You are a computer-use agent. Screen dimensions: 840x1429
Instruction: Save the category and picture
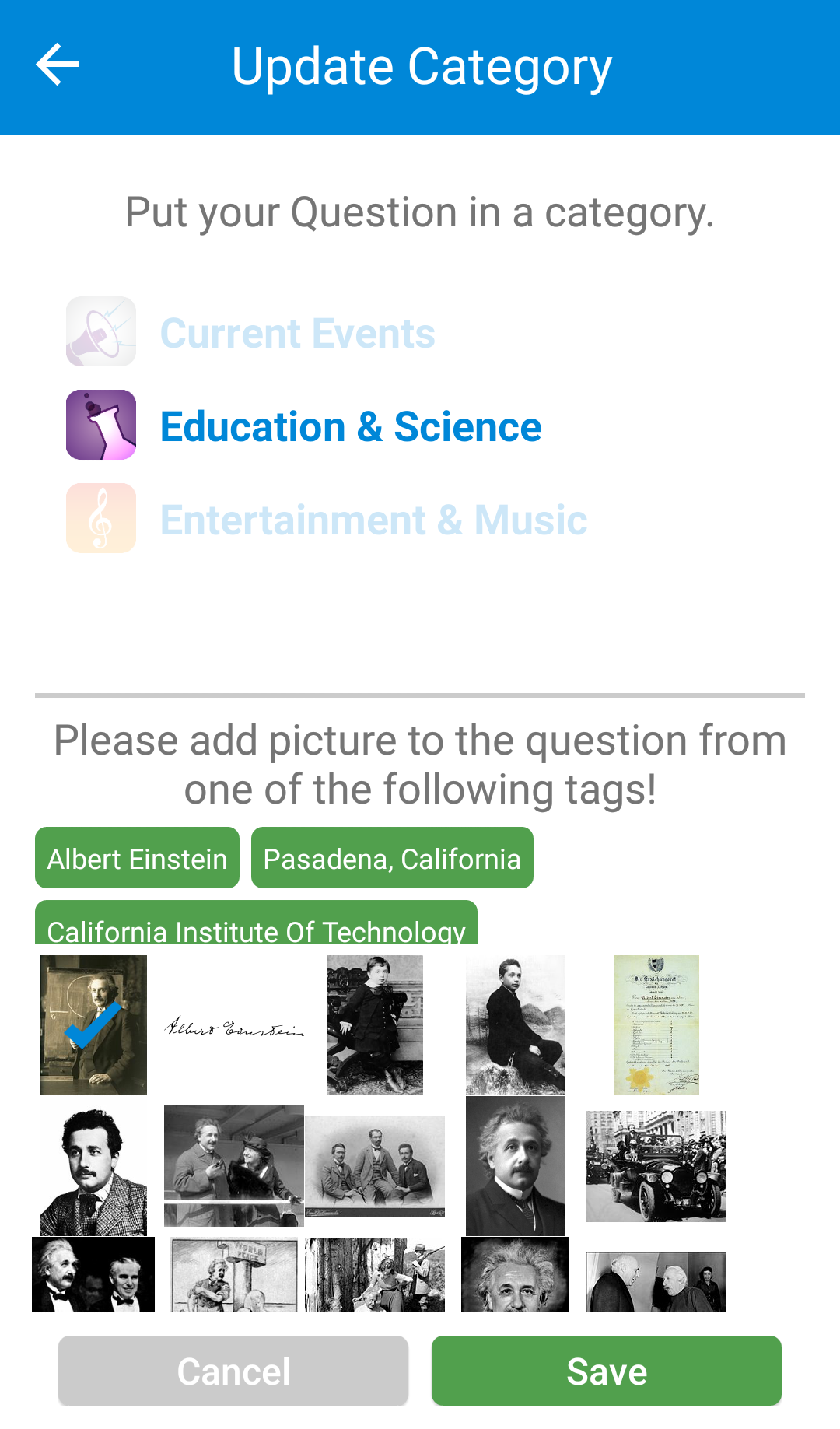pos(607,1371)
